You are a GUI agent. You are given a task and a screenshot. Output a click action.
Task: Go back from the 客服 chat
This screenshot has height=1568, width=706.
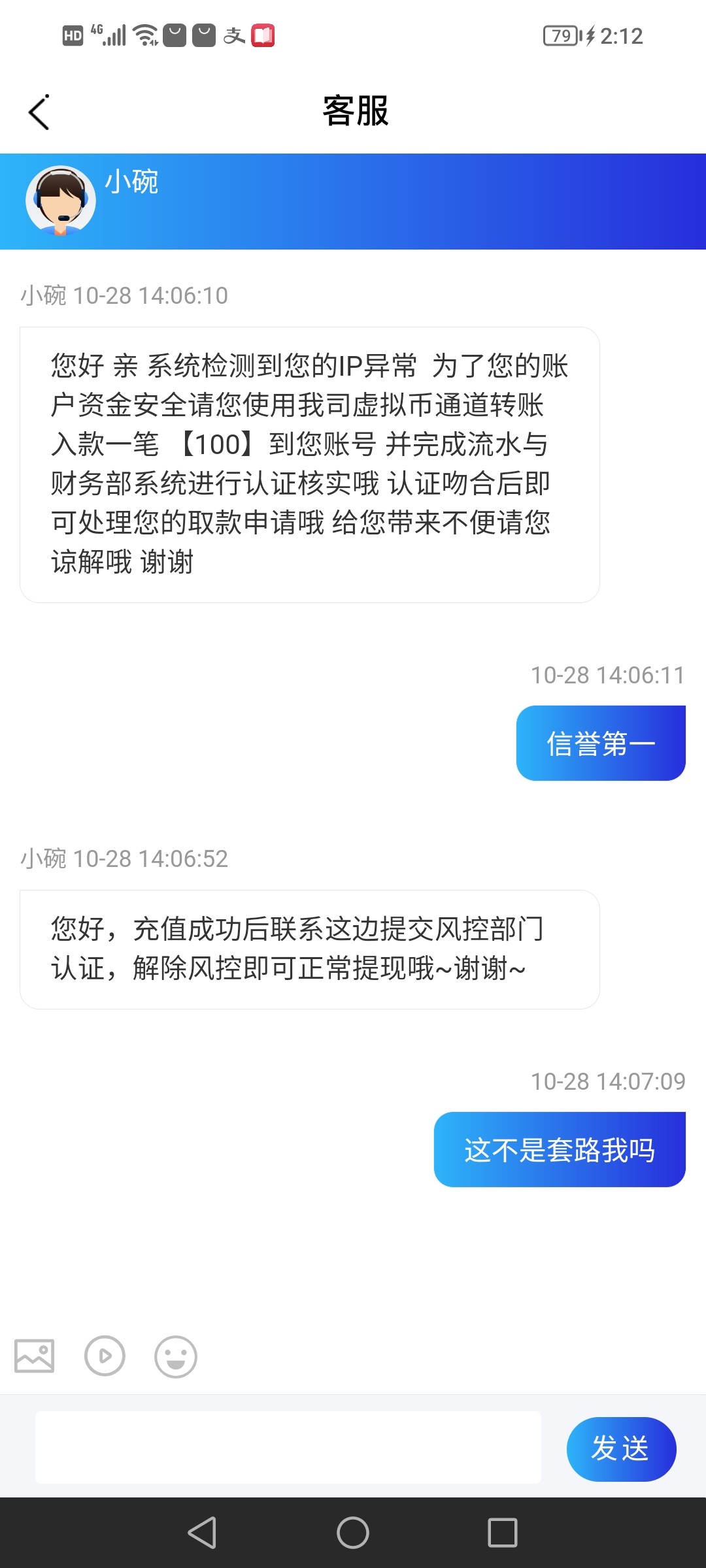tap(39, 112)
